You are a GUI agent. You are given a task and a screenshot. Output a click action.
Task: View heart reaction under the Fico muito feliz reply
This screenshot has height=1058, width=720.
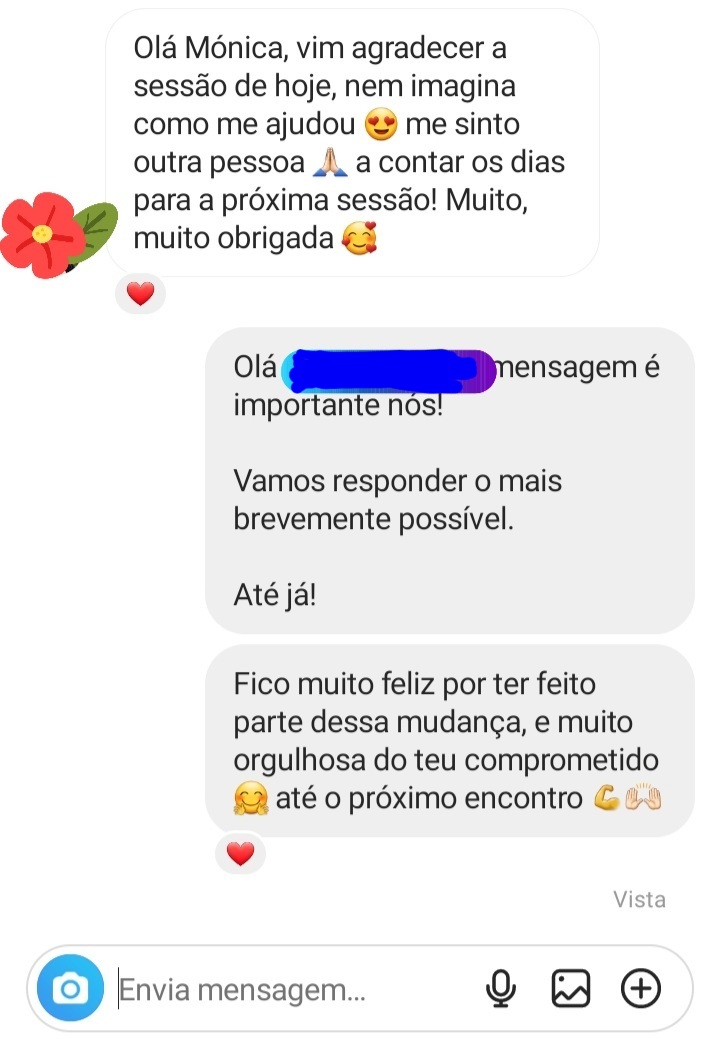pos(241,854)
